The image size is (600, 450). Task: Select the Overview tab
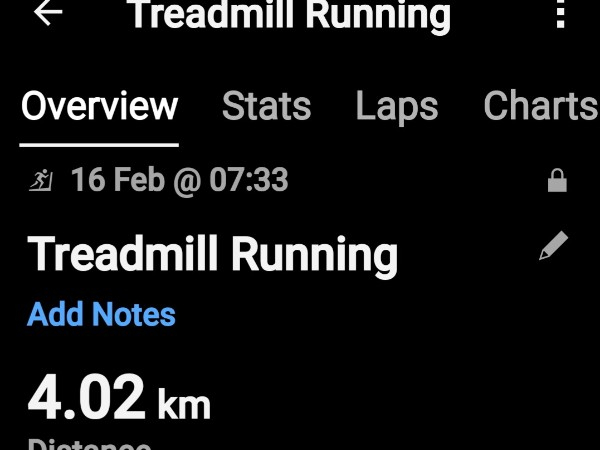pos(99,107)
